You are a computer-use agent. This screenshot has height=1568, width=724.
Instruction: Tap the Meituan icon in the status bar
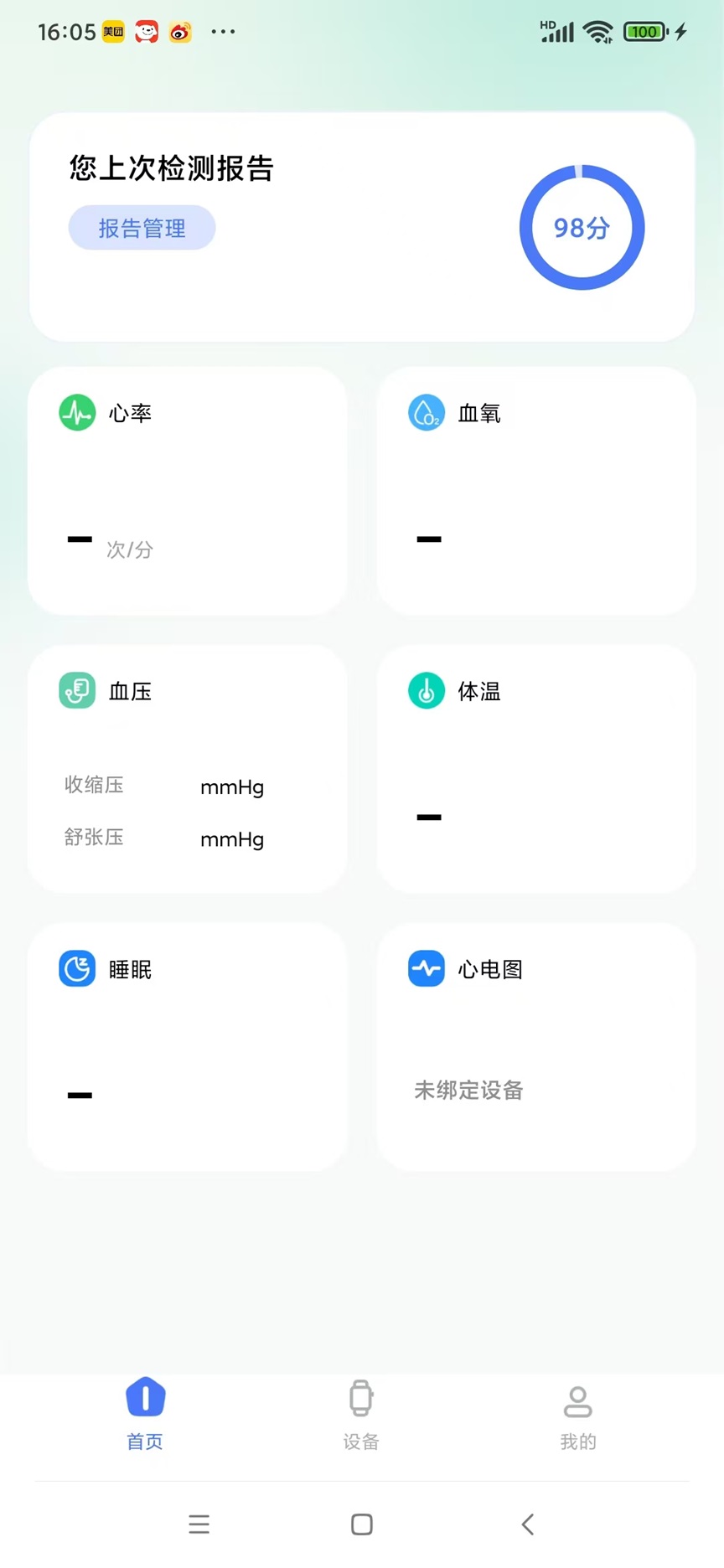[113, 32]
